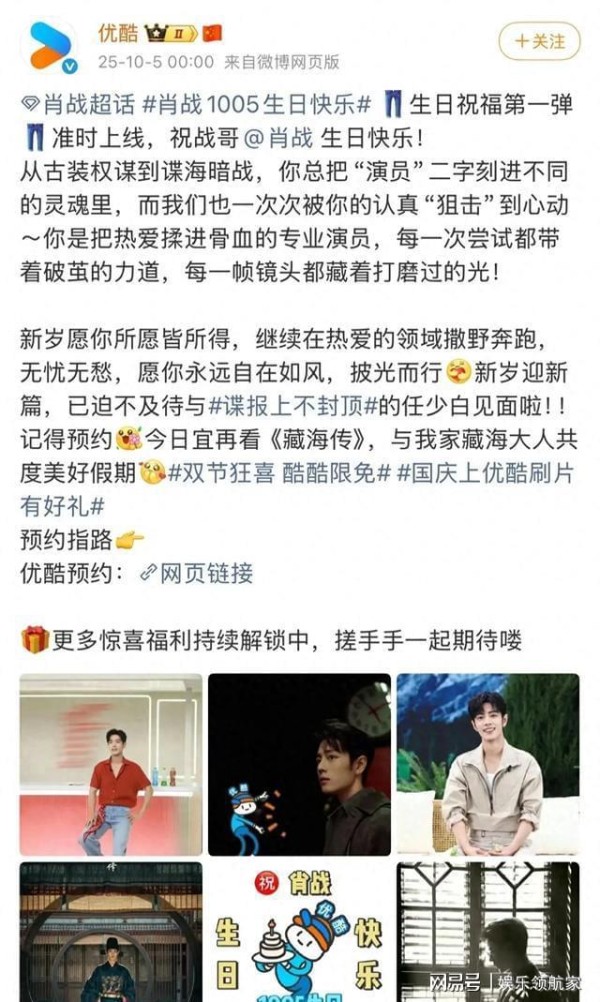View the photo with beige jacket
The image size is (600, 1002).
(487, 764)
